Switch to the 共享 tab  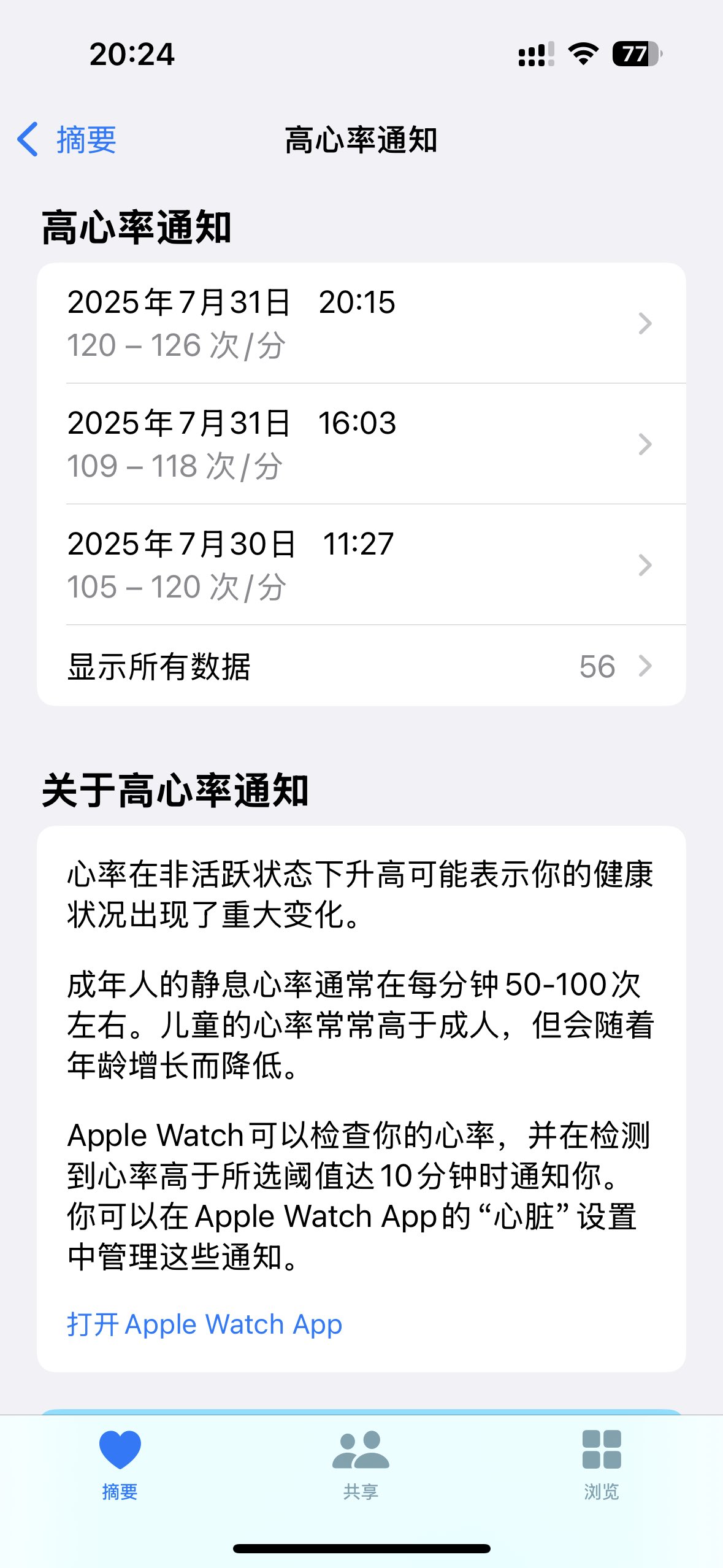361,1464
